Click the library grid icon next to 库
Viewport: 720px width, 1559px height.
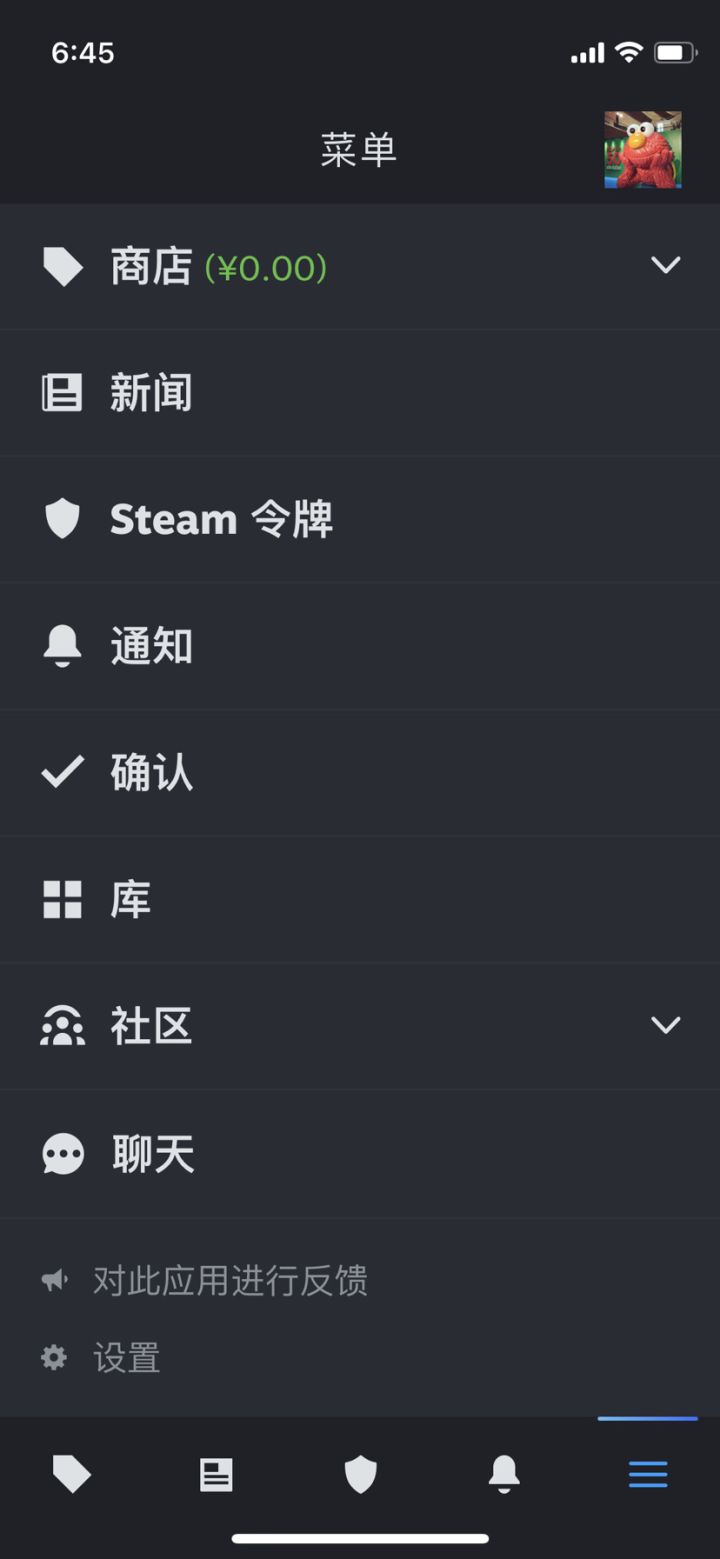click(63, 899)
